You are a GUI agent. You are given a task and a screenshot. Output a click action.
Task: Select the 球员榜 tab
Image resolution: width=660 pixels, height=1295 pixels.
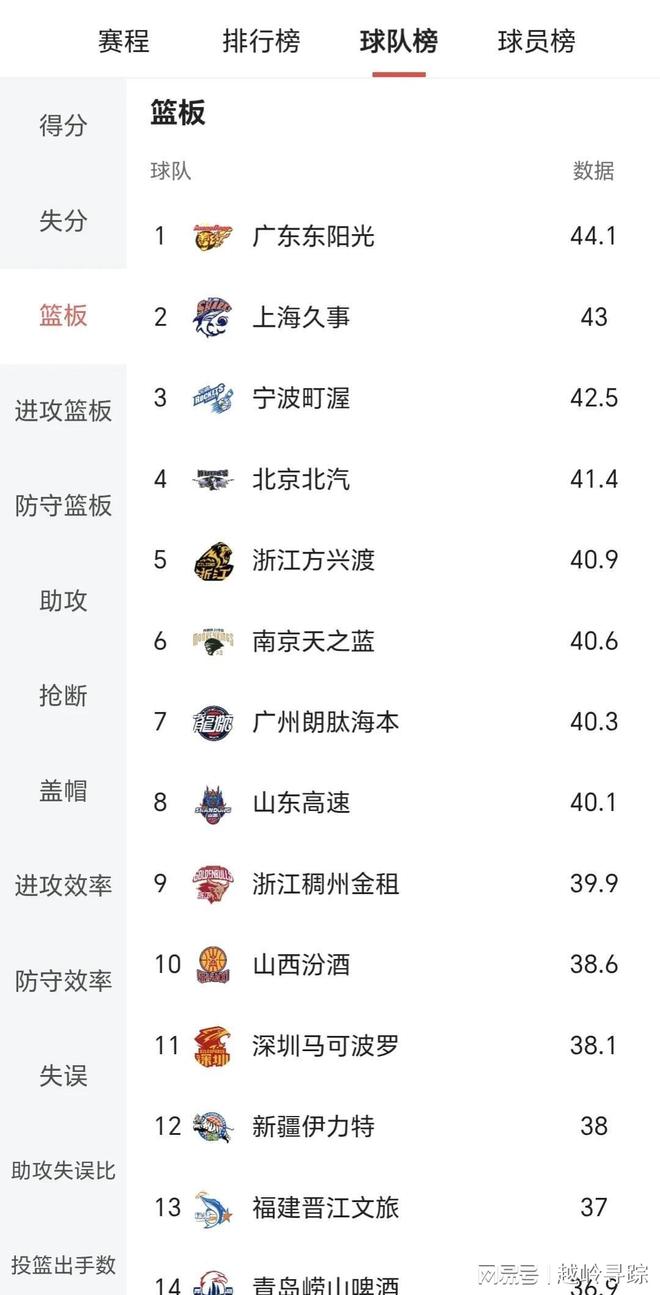pos(536,42)
